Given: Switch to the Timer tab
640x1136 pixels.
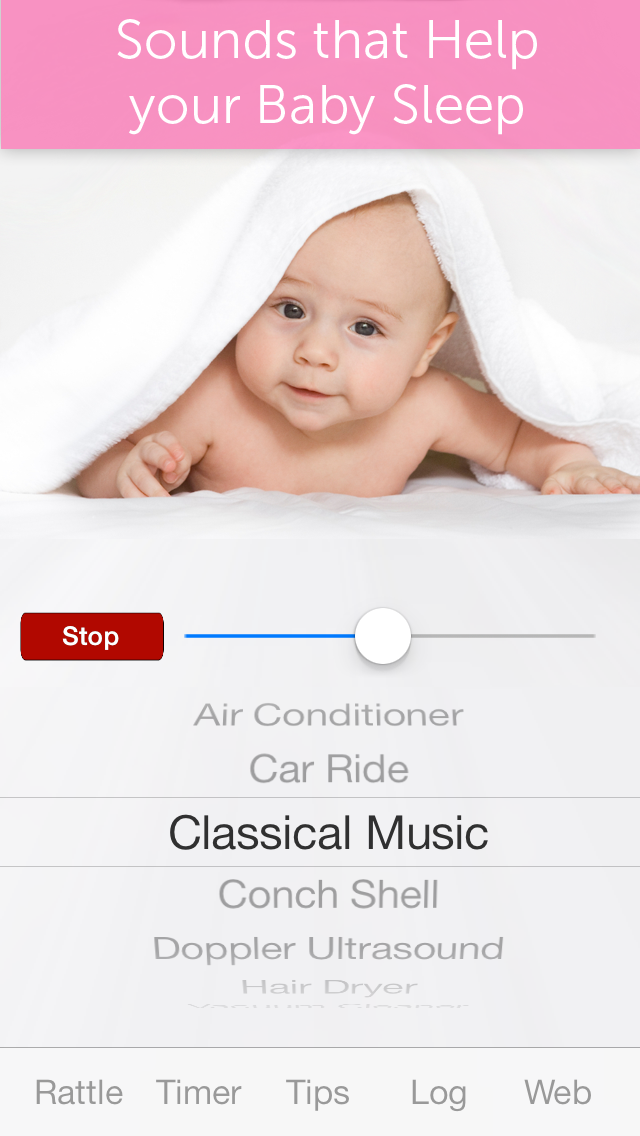Looking at the screenshot, I should point(199,1093).
